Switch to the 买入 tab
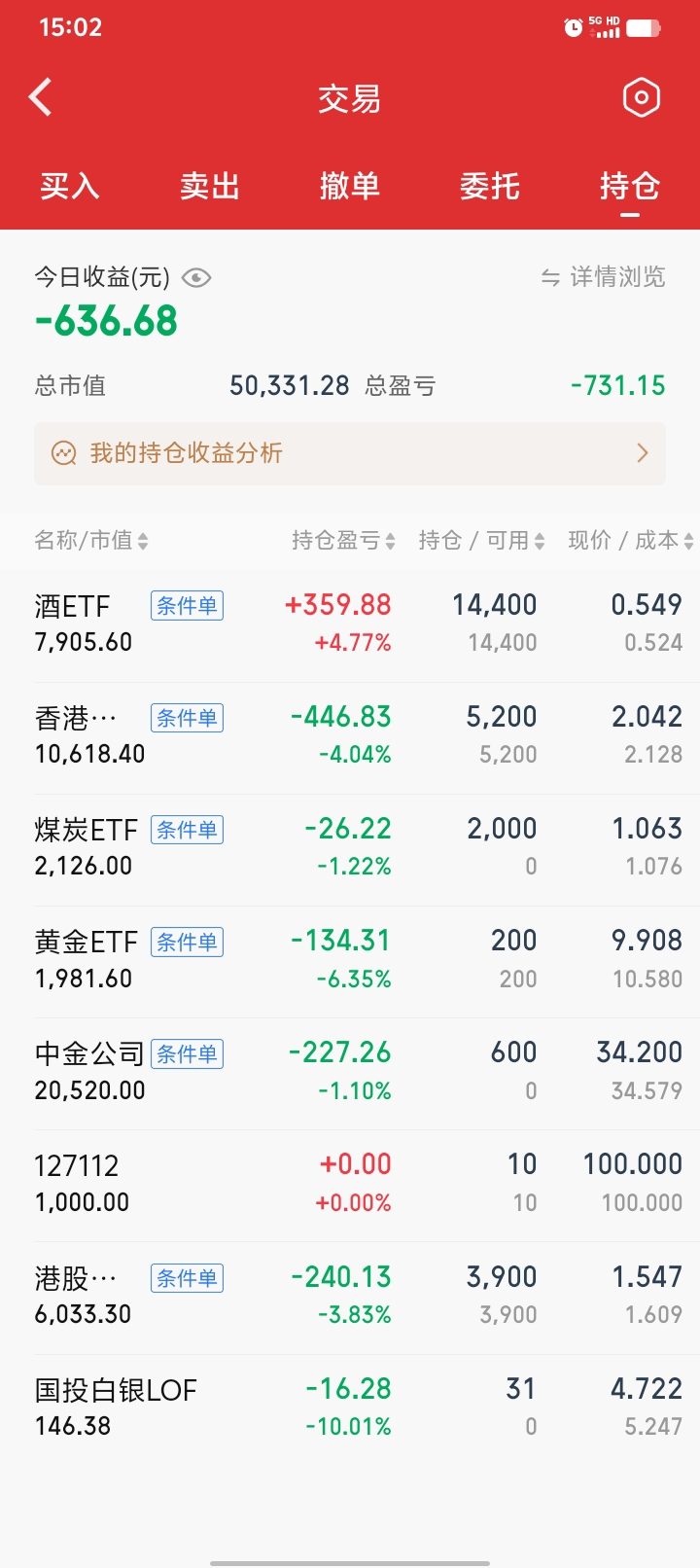Viewport: 700px width, 1568px height. (x=70, y=186)
